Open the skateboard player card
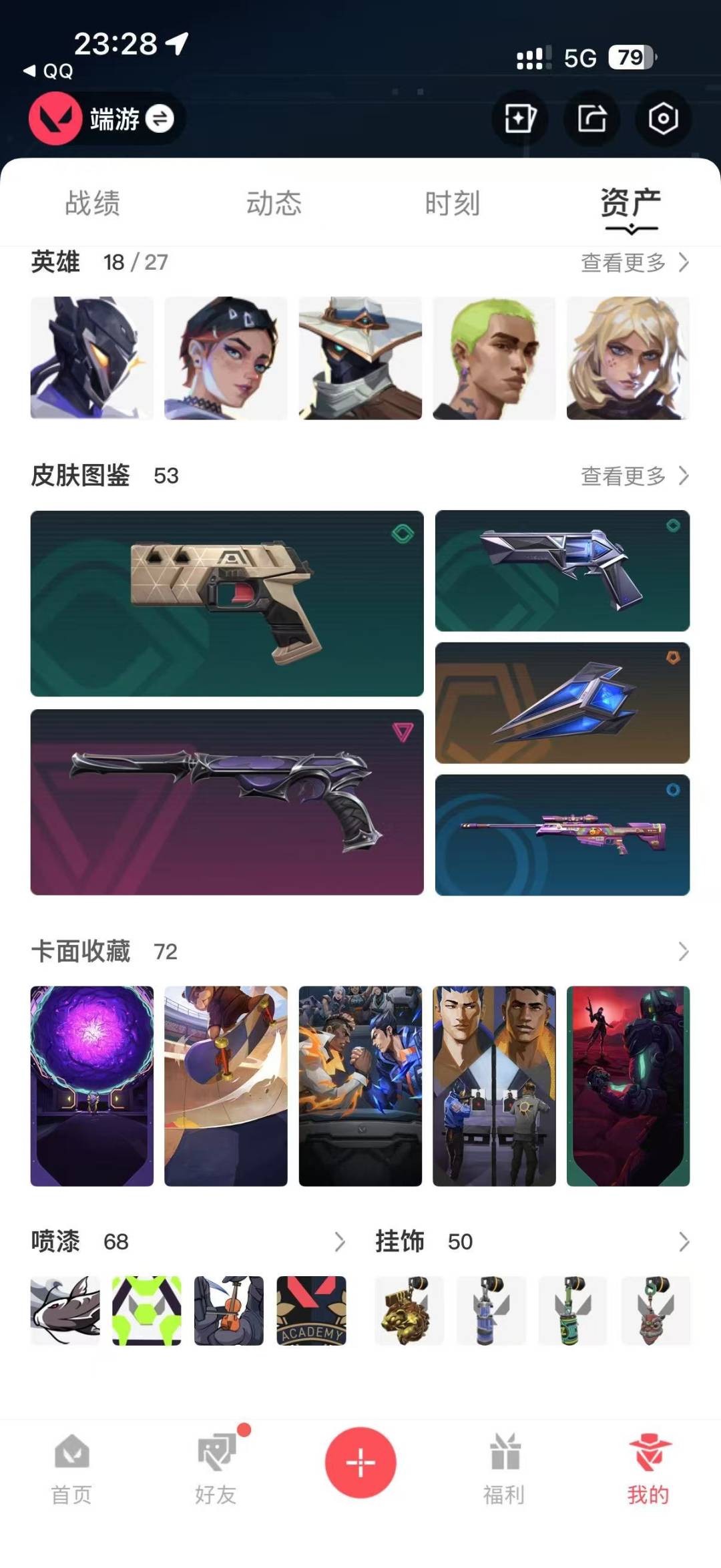721x1568 pixels. tap(226, 1086)
